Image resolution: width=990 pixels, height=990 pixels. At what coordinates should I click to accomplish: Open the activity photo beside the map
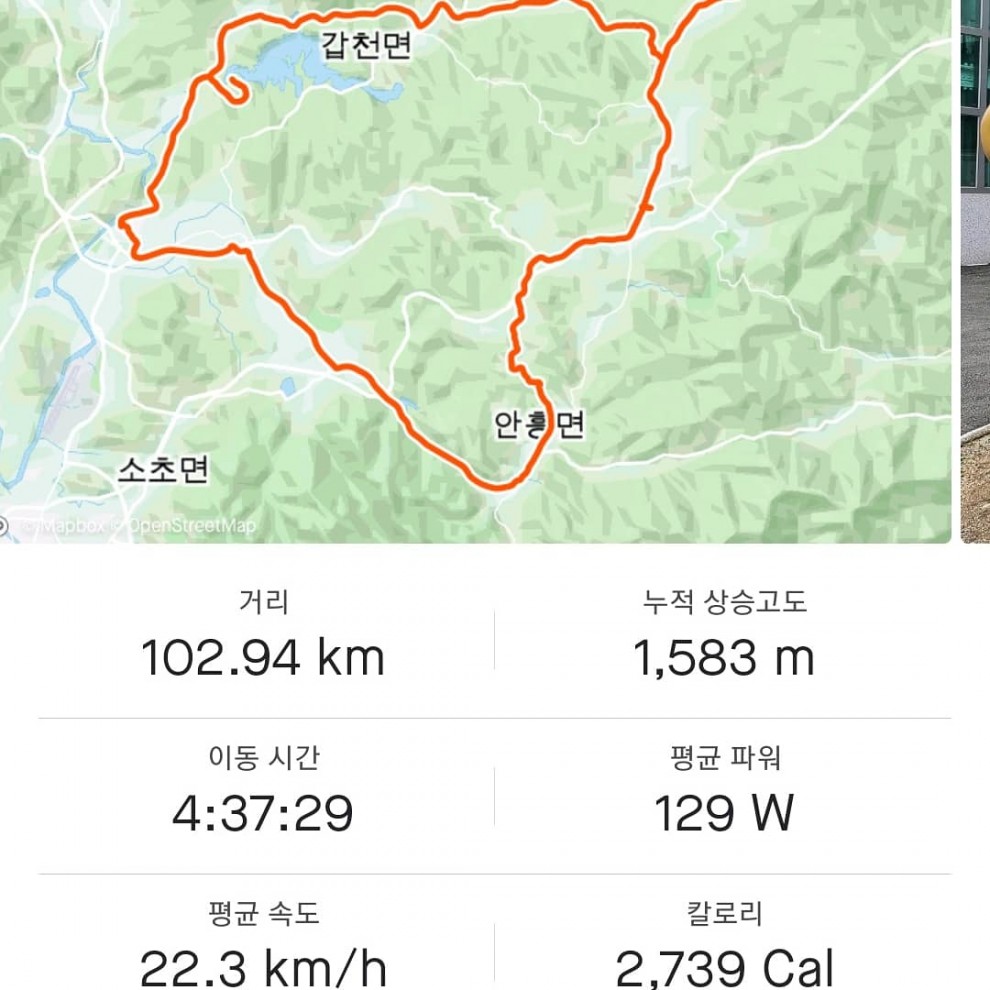[976, 270]
